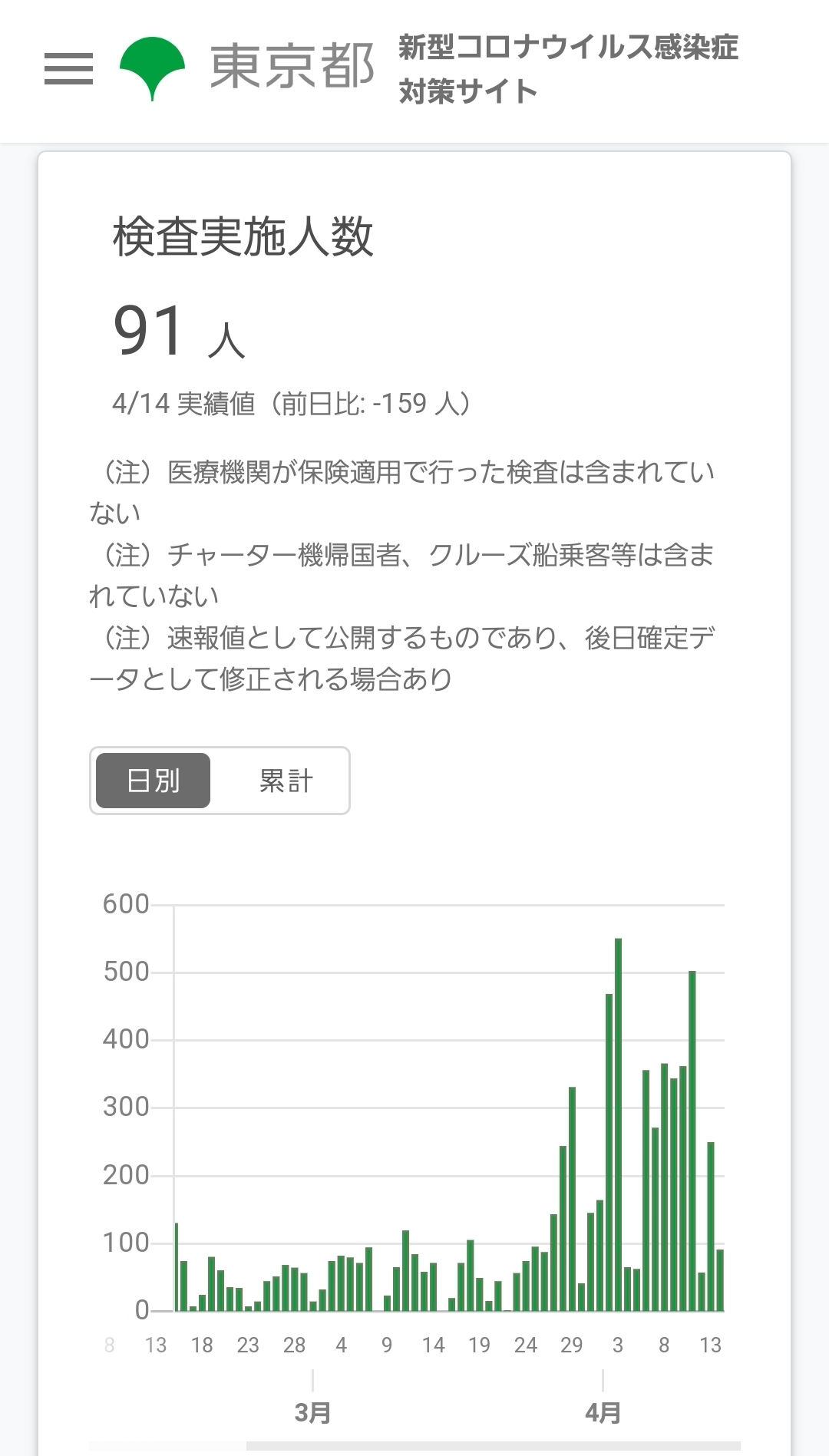This screenshot has width=829, height=1456.
Task: Switch chart to 累計 cumulative view
Action: [x=286, y=781]
